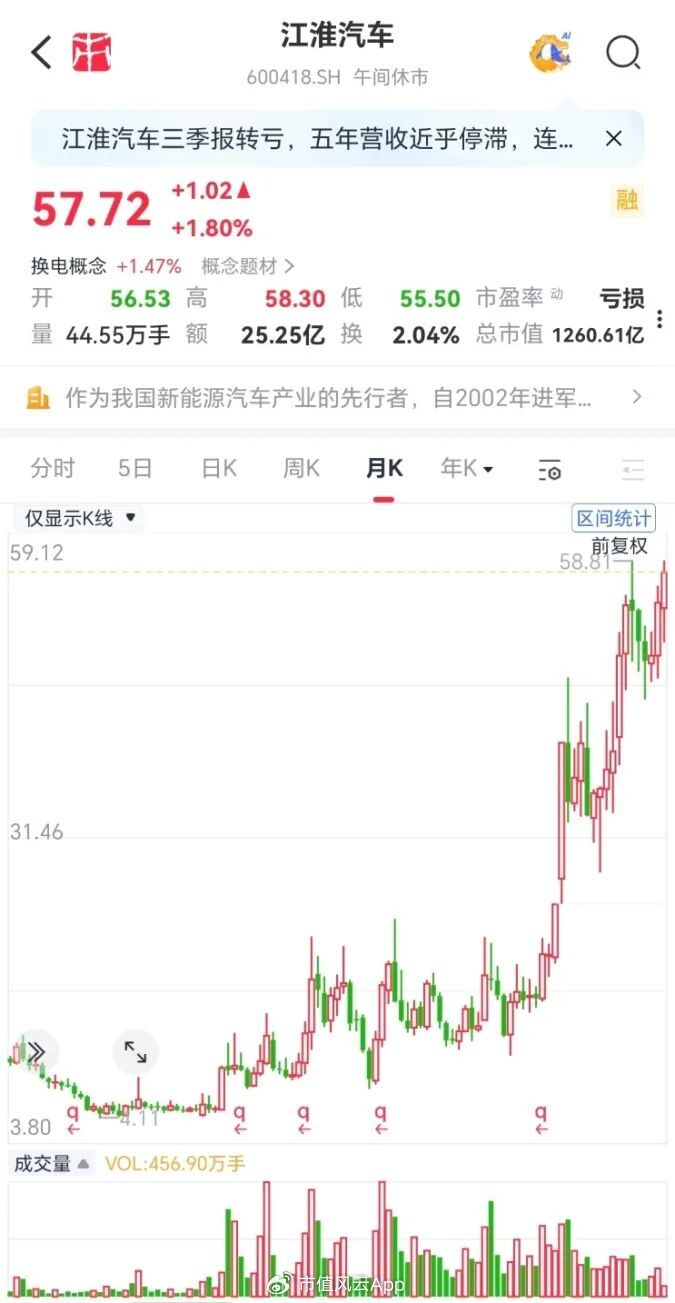Switch to the 日K chart tab
Image resolution: width=675 pixels, height=1303 pixels.
tap(219, 468)
